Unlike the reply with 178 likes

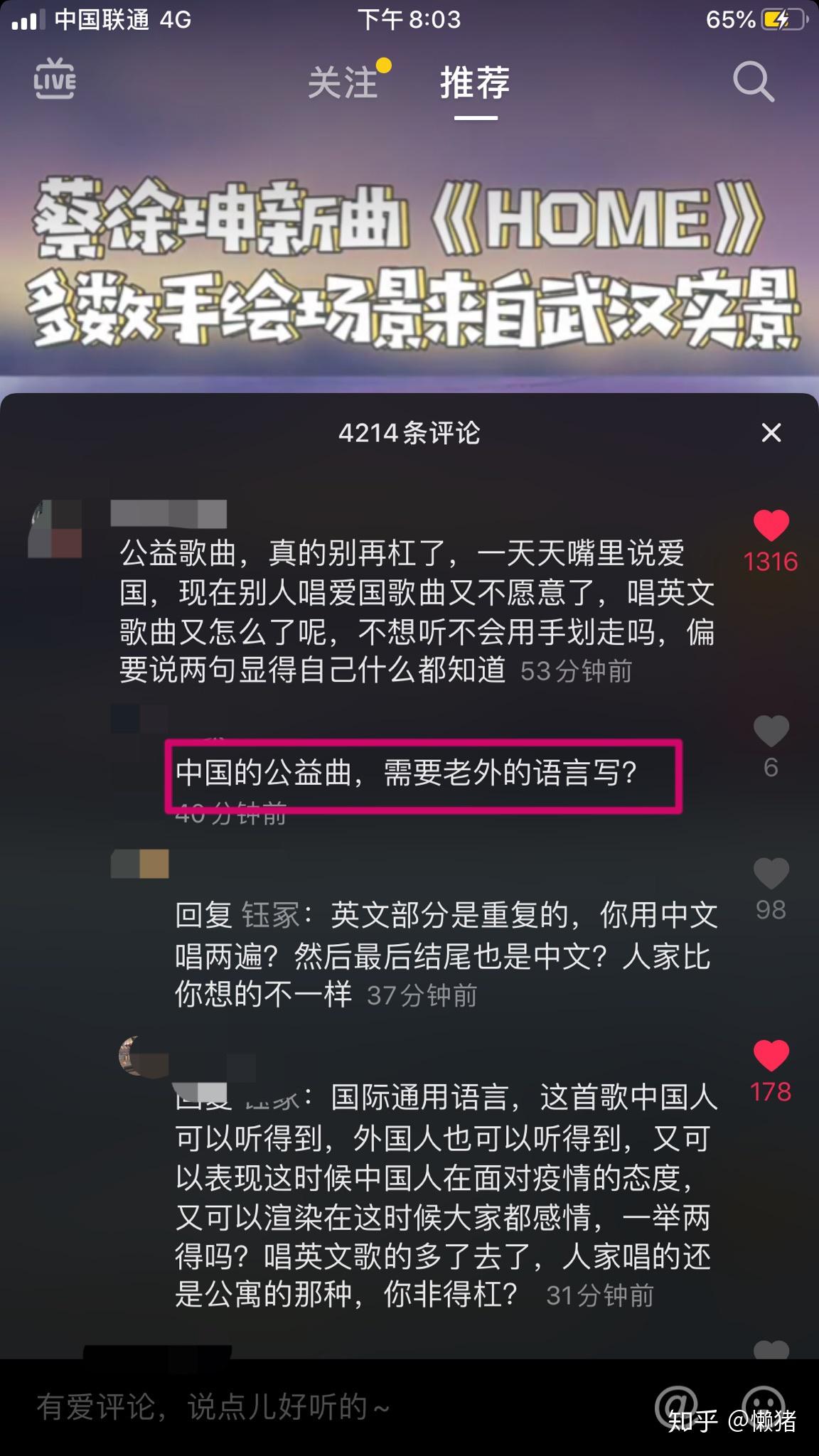pos(771,1055)
